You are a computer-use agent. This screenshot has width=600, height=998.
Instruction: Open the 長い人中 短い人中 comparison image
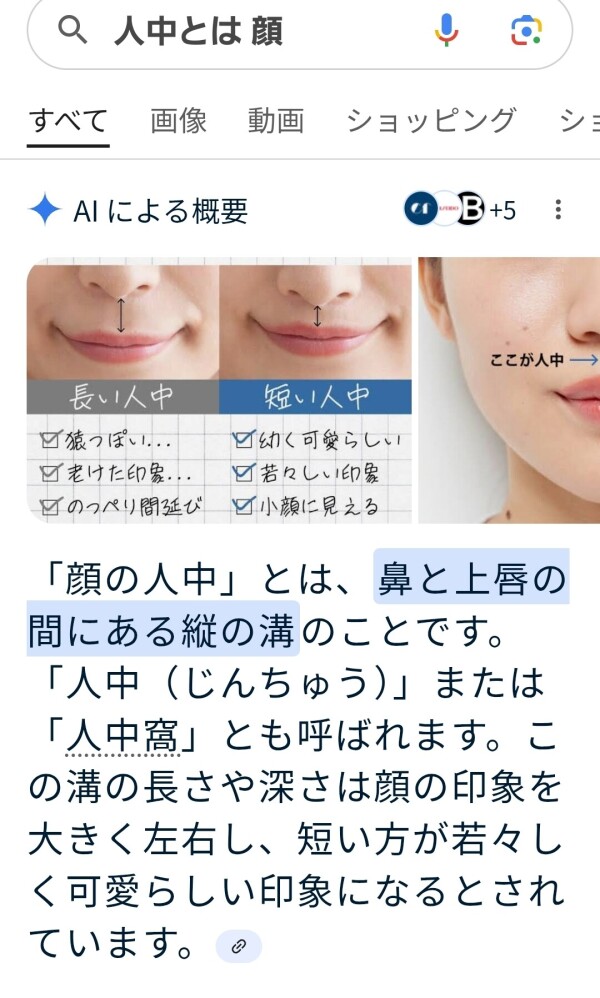(x=219, y=390)
